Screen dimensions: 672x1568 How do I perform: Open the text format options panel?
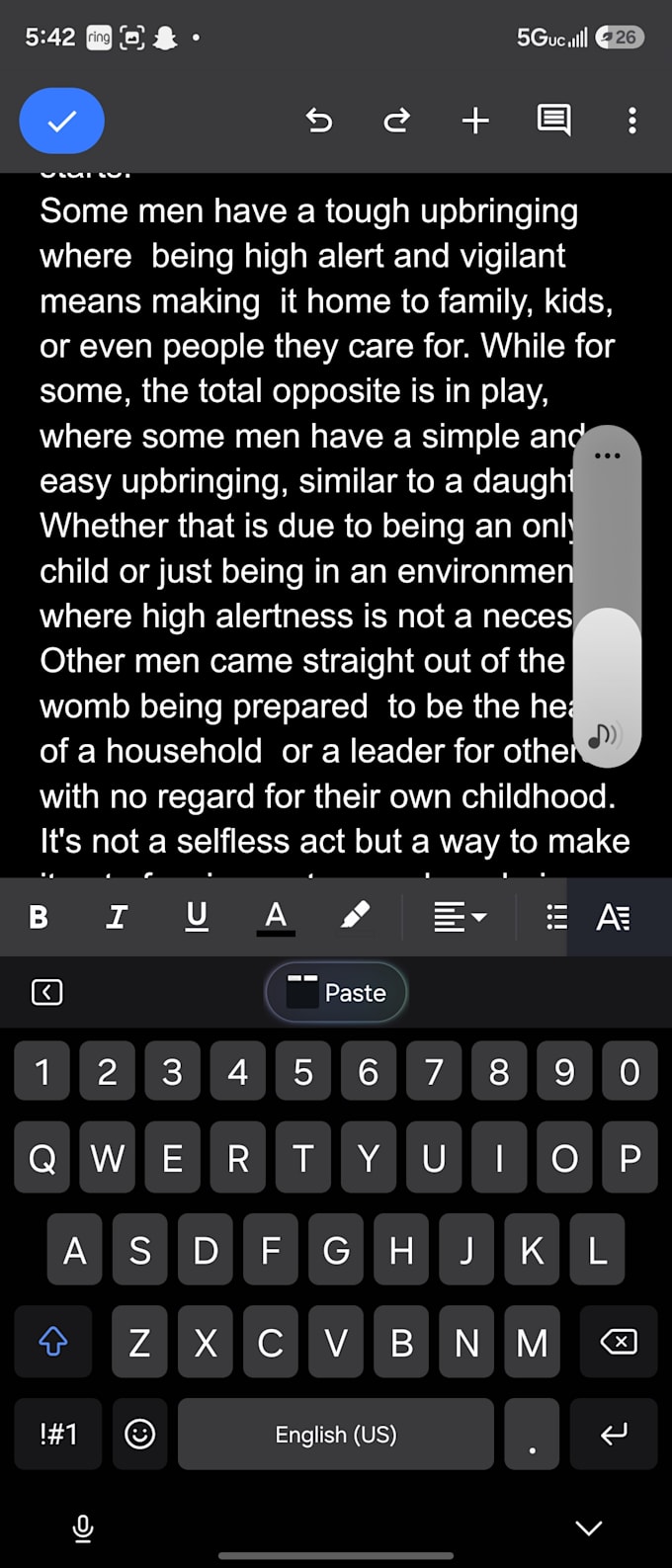coord(614,917)
